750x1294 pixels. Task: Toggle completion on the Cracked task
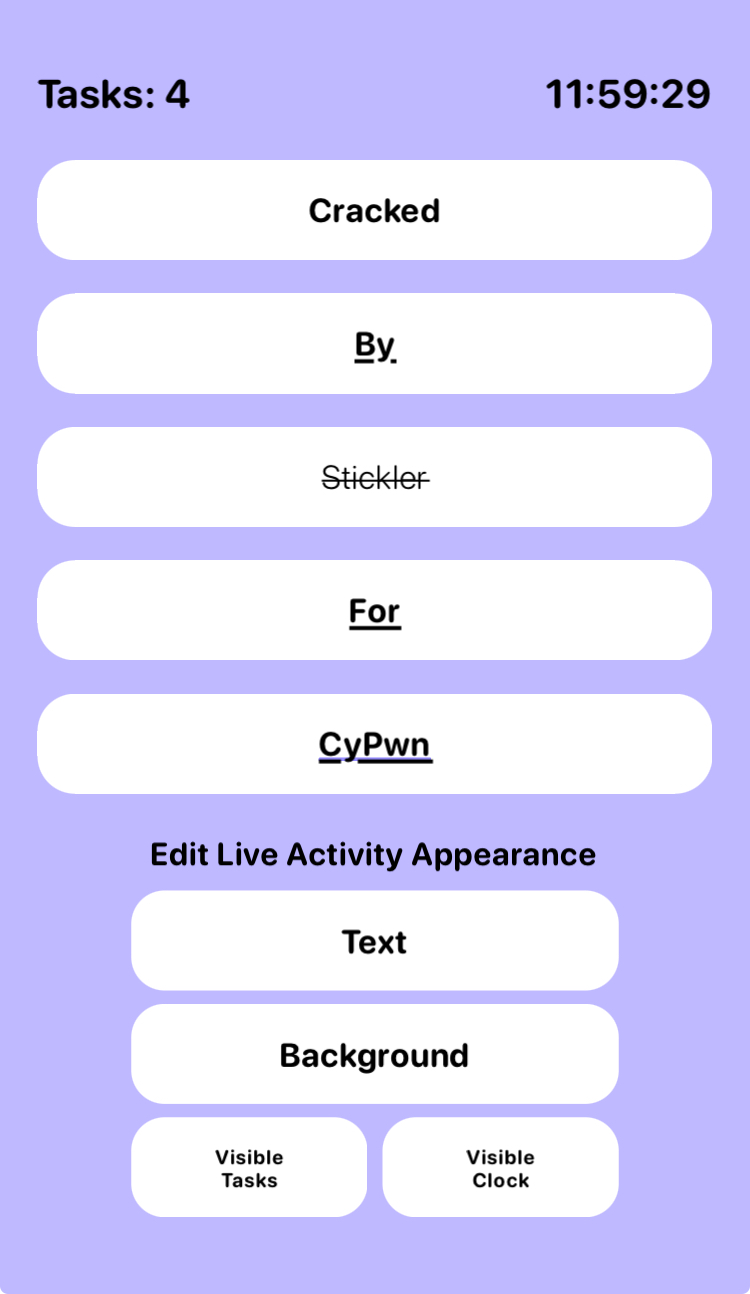[374, 210]
